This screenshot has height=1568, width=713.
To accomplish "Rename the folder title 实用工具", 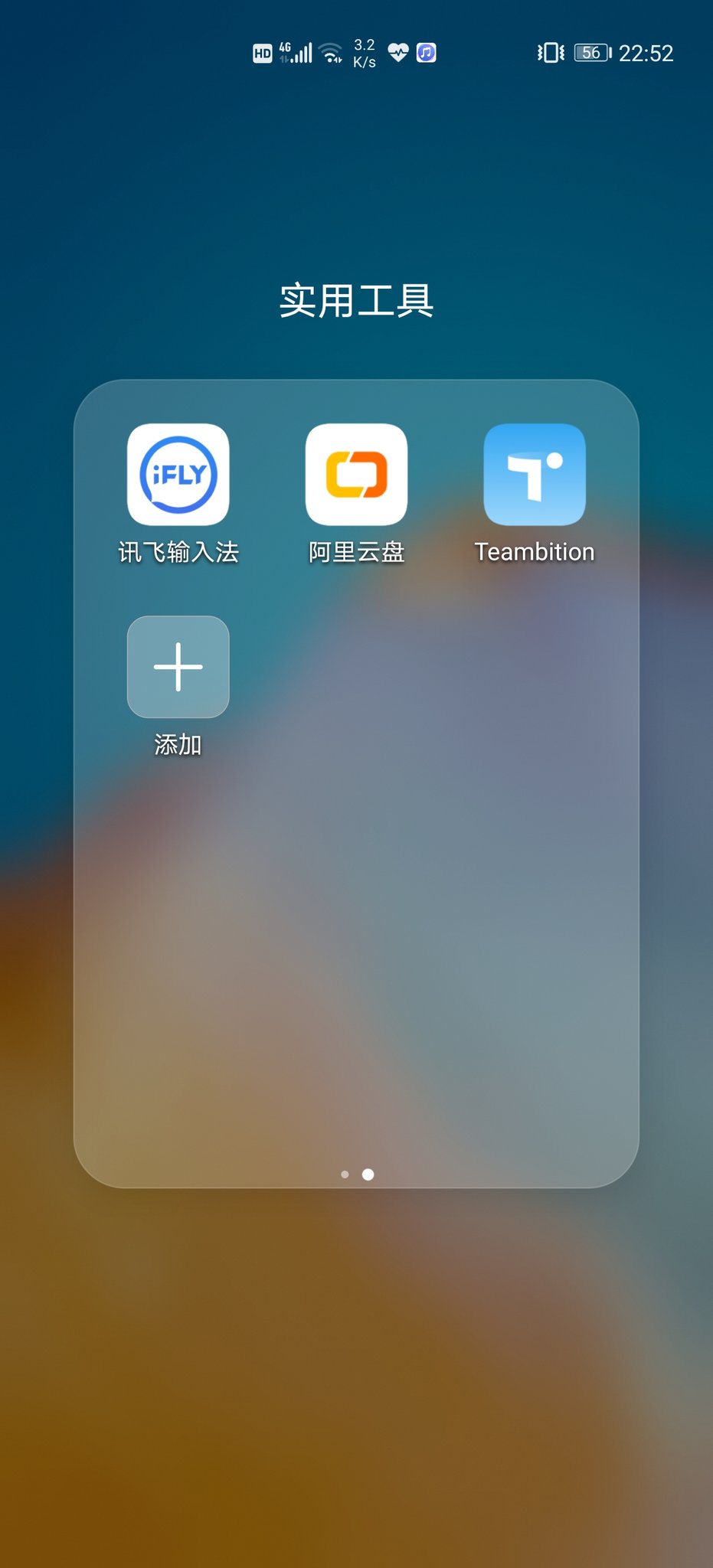I will pyautogui.click(x=356, y=300).
